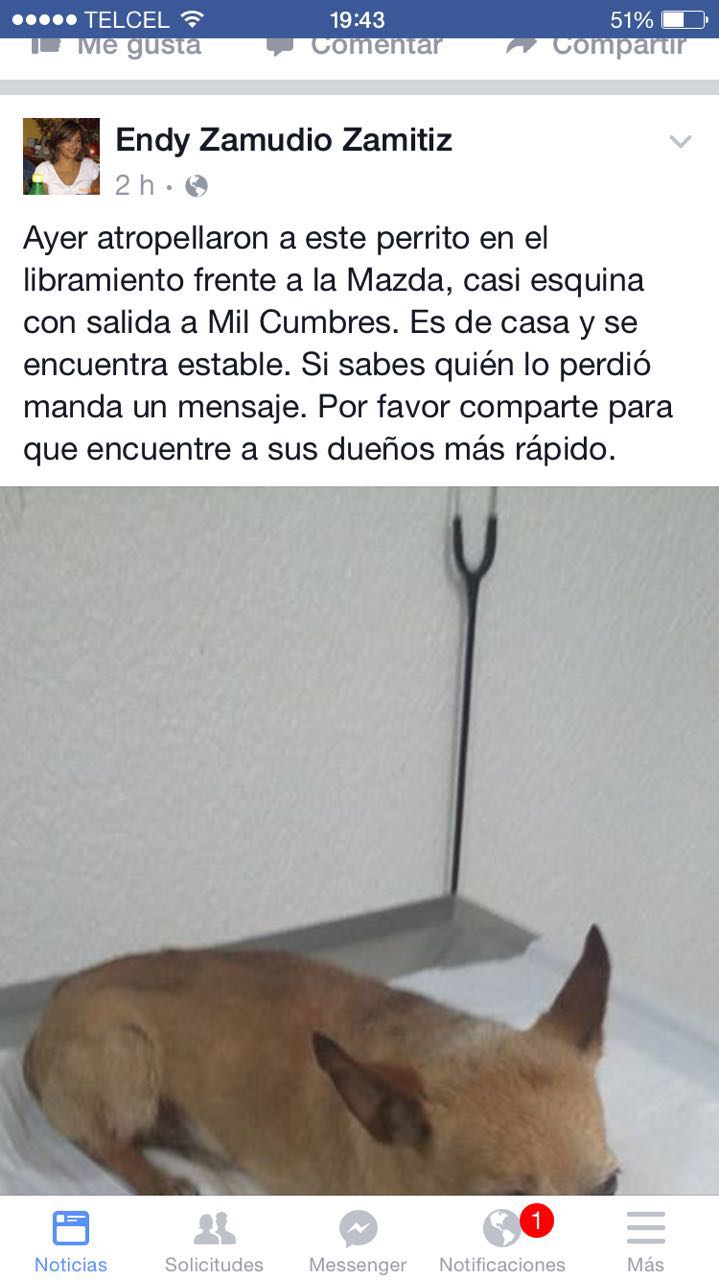View Notificaciones with one new alert
The image size is (719, 1280).
(503, 1240)
